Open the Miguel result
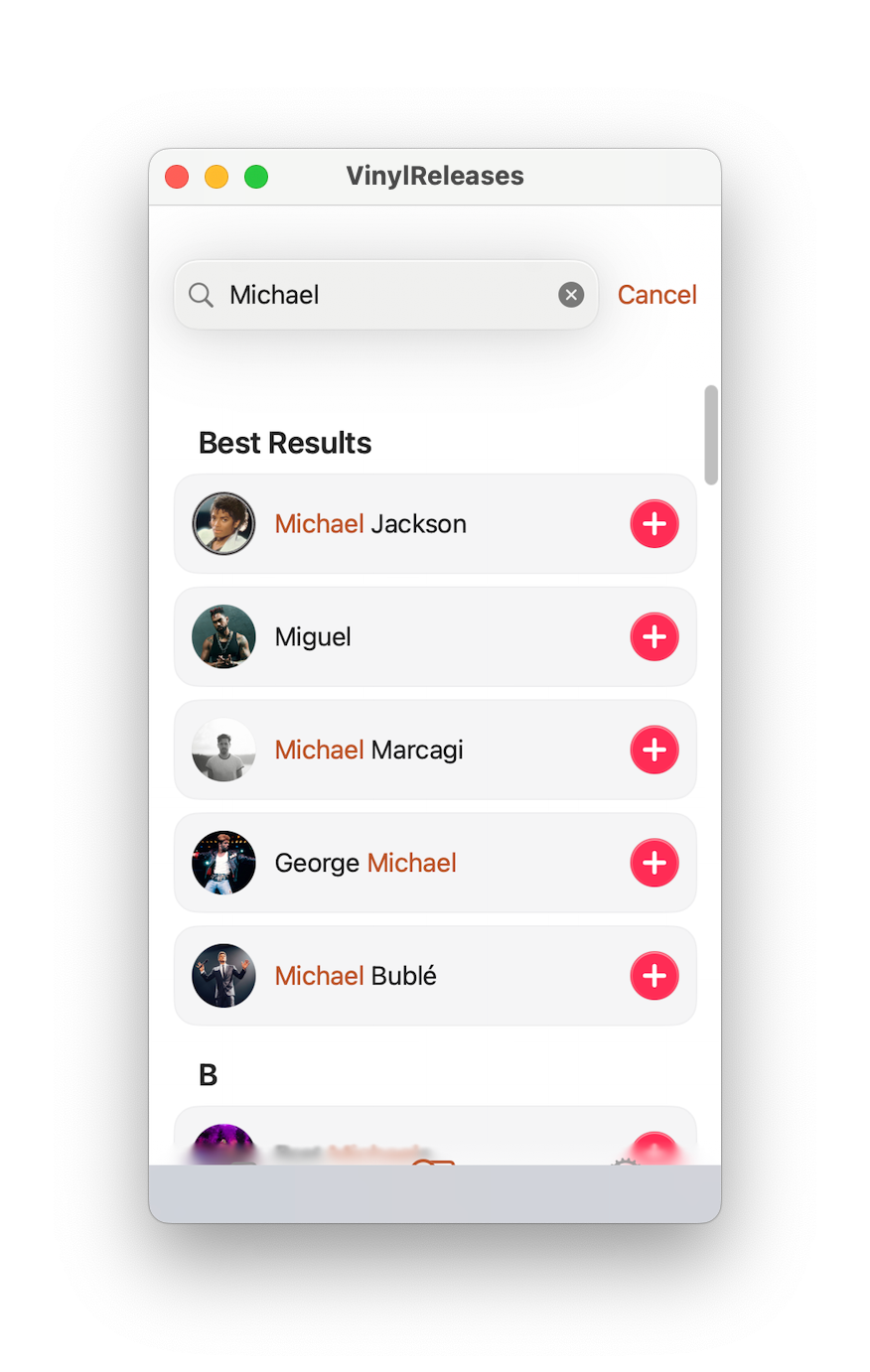This screenshot has width=870, height=1372. tap(435, 637)
